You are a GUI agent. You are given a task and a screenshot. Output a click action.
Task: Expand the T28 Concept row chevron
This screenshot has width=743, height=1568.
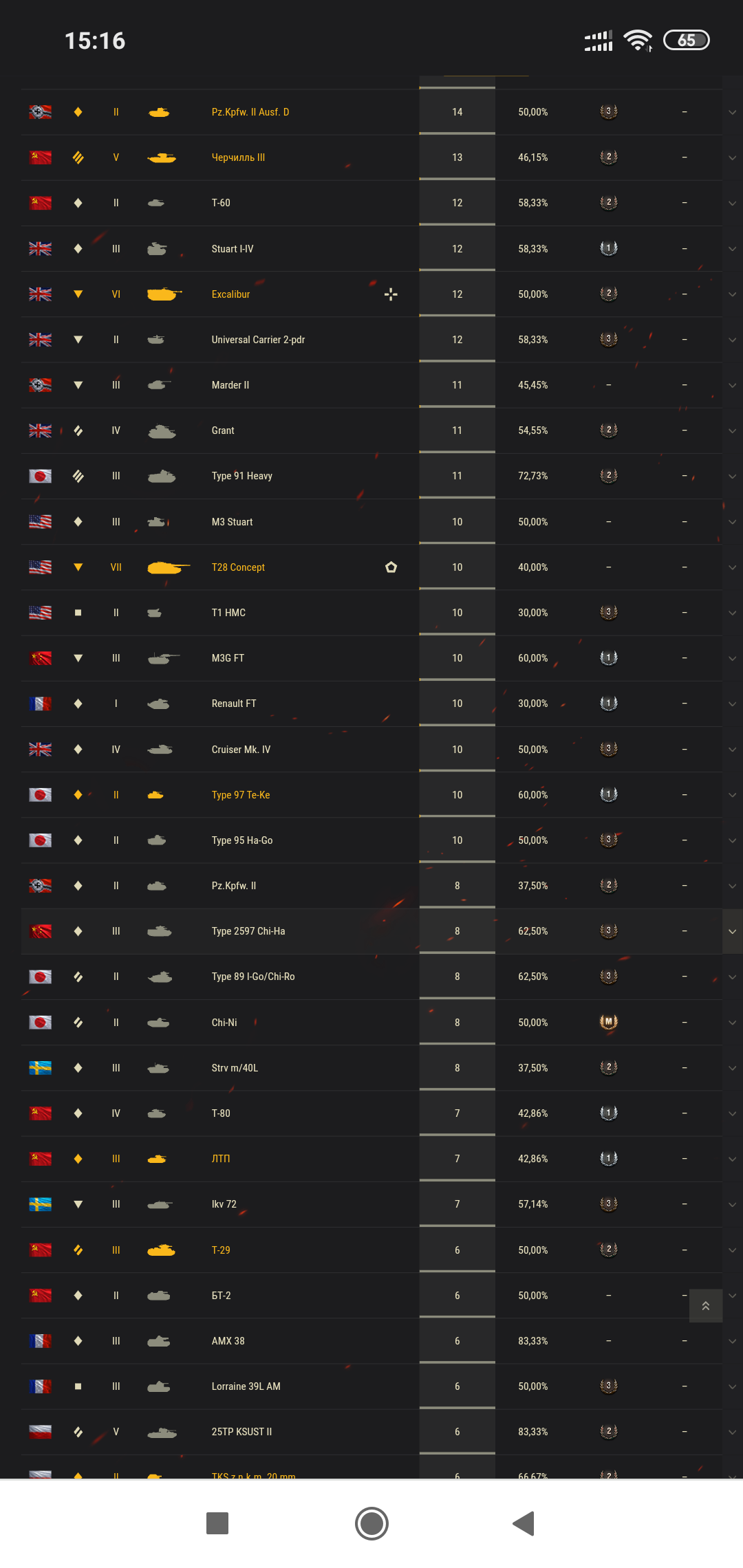pos(732,567)
